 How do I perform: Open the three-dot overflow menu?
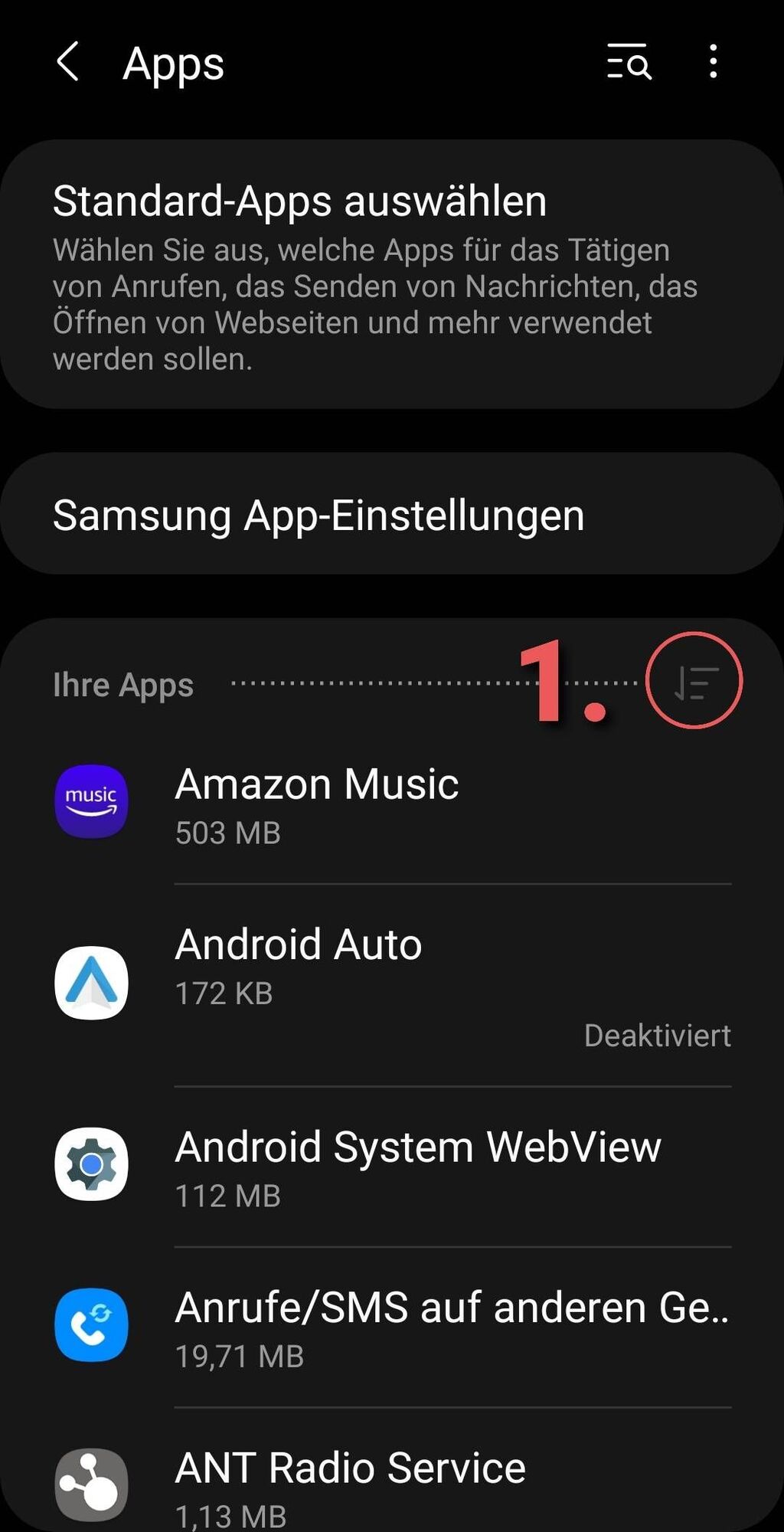[x=713, y=62]
